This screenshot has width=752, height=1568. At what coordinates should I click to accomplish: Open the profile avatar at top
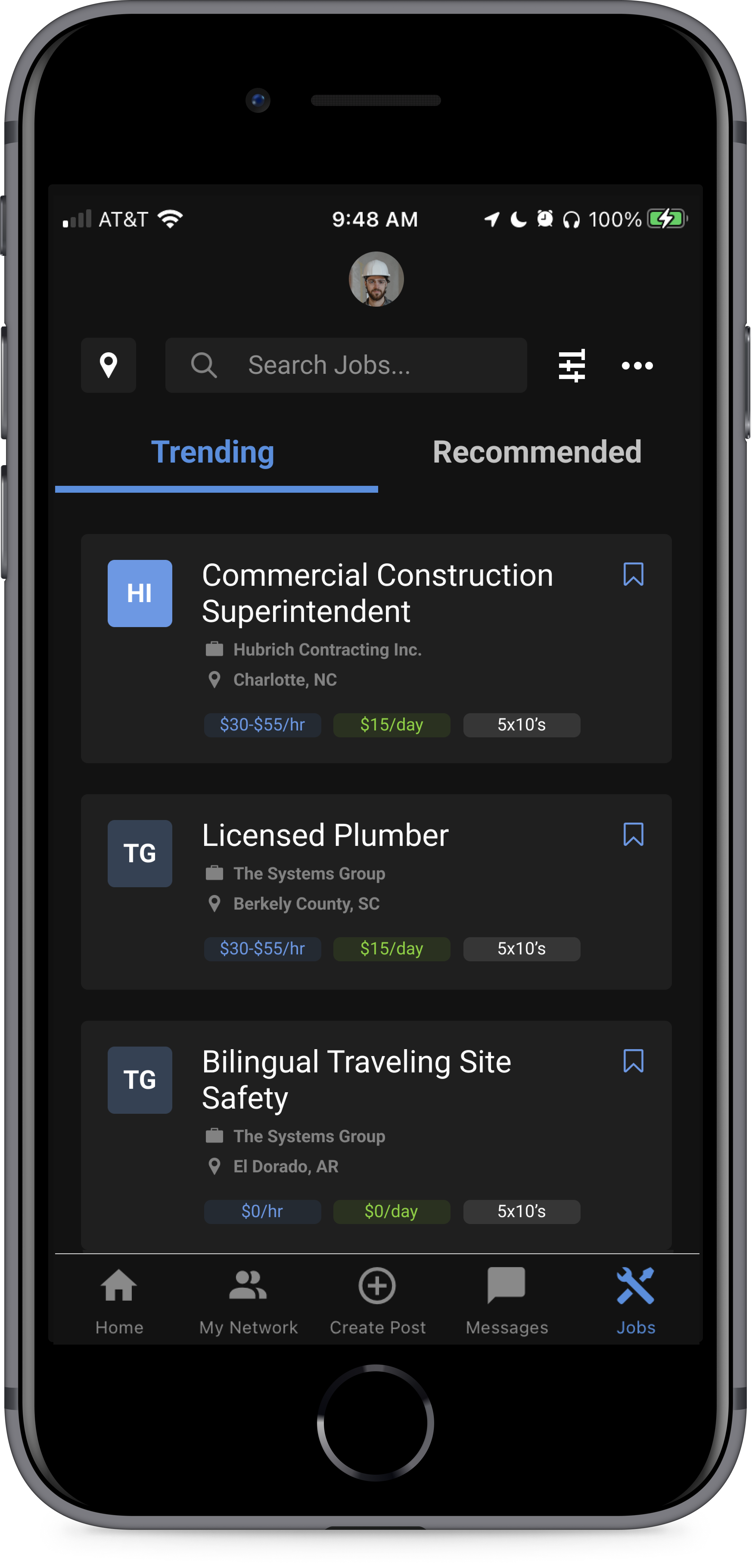(376, 279)
